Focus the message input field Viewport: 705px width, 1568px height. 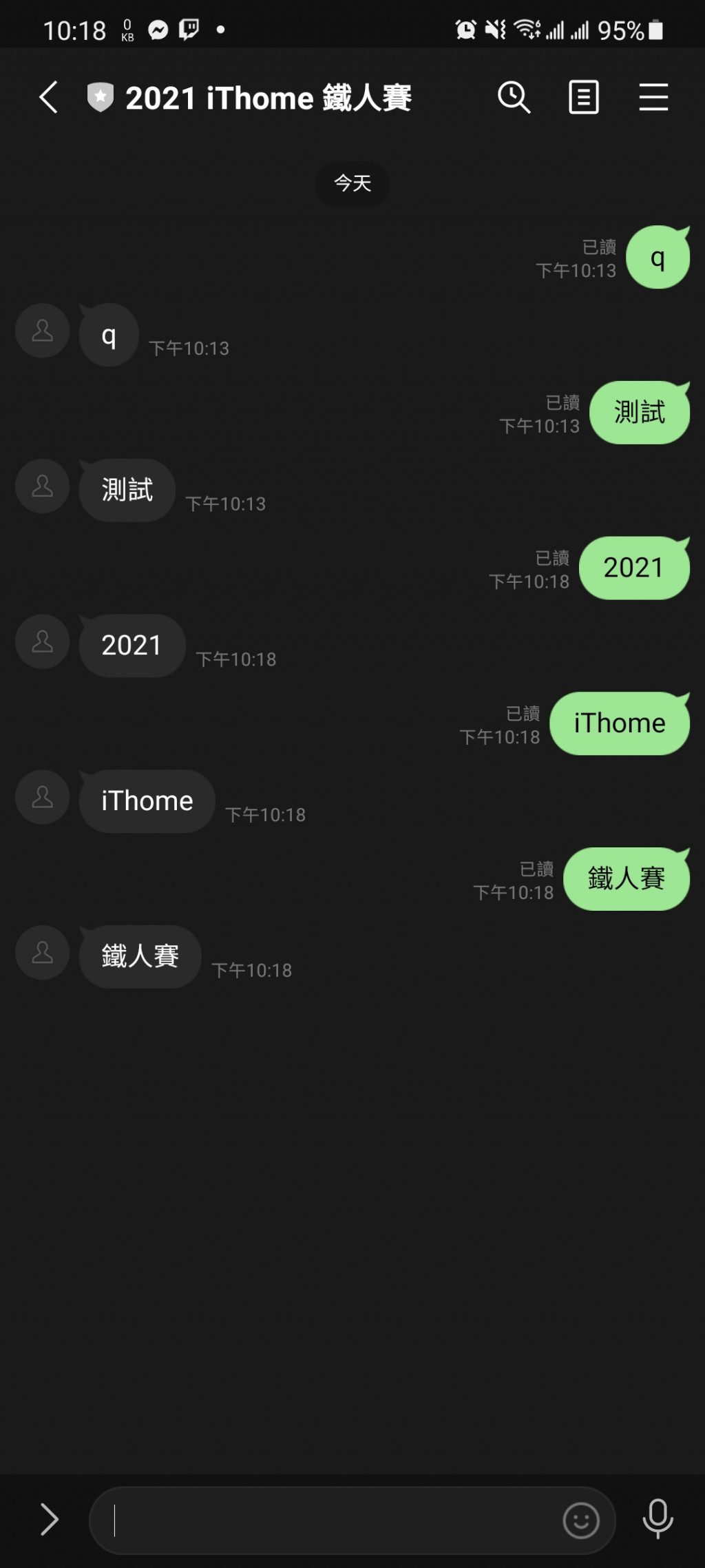point(330,1520)
